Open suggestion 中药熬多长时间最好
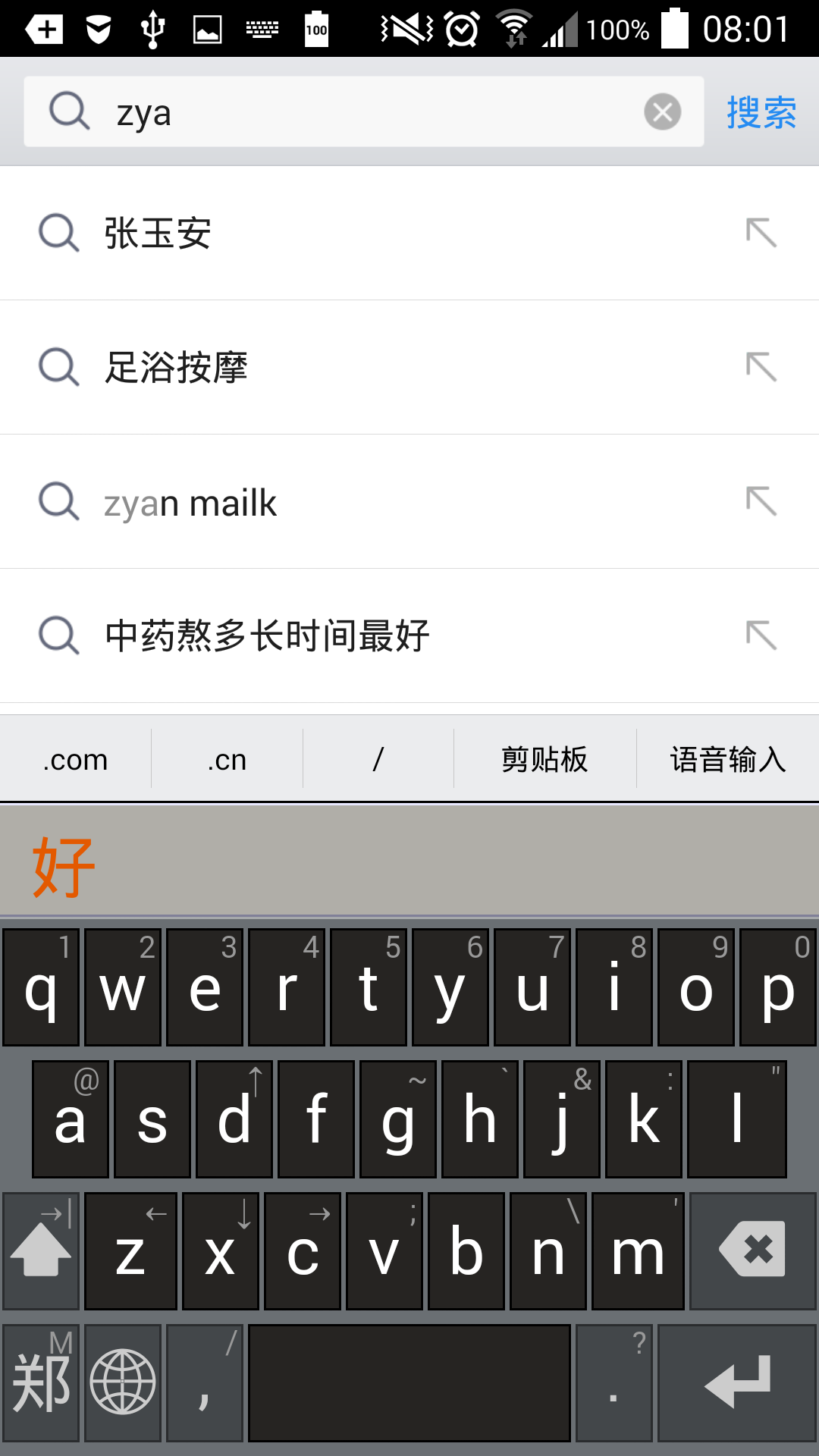This screenshot has height=1456, width=819. 409,635
